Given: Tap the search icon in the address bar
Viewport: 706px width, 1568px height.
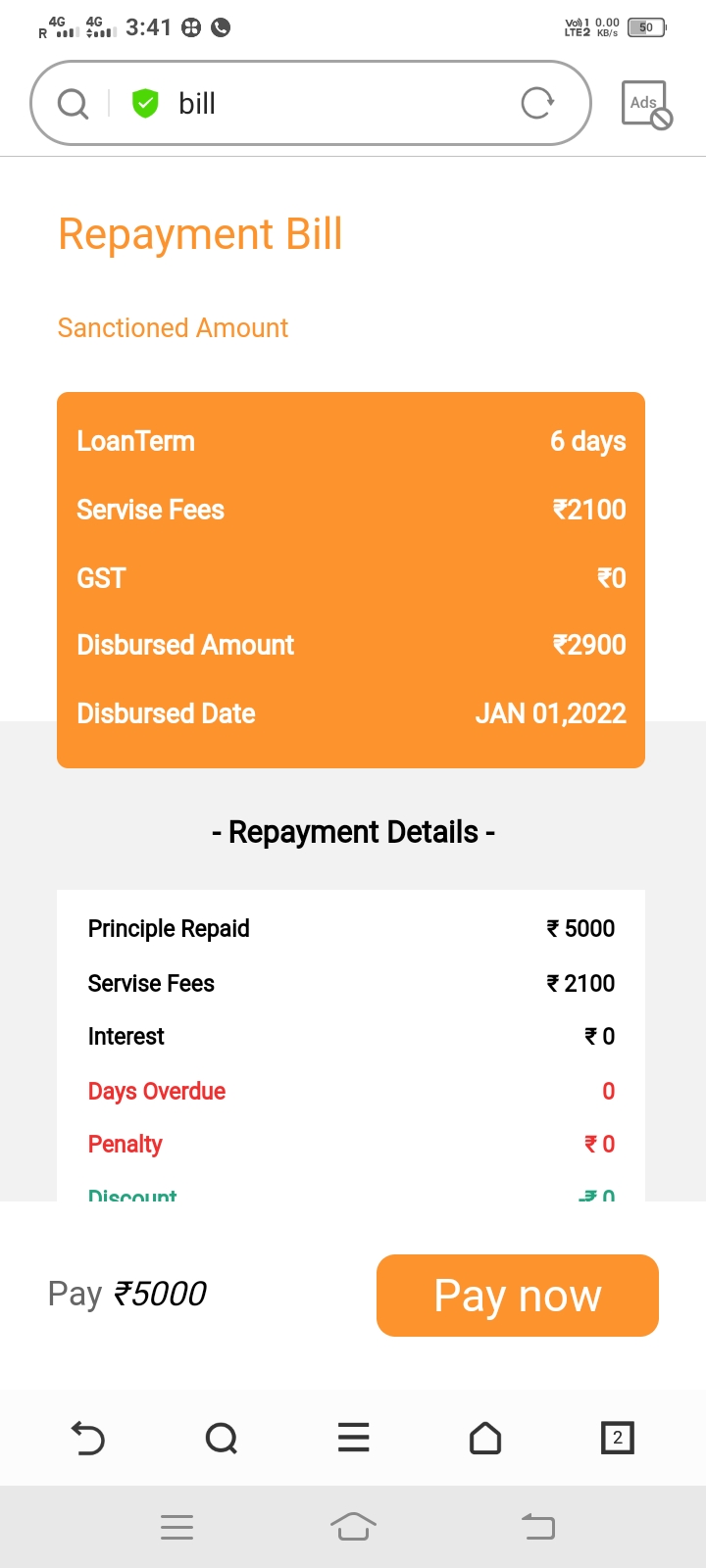Looking at the screenshot, I should (x=73, y=103).
